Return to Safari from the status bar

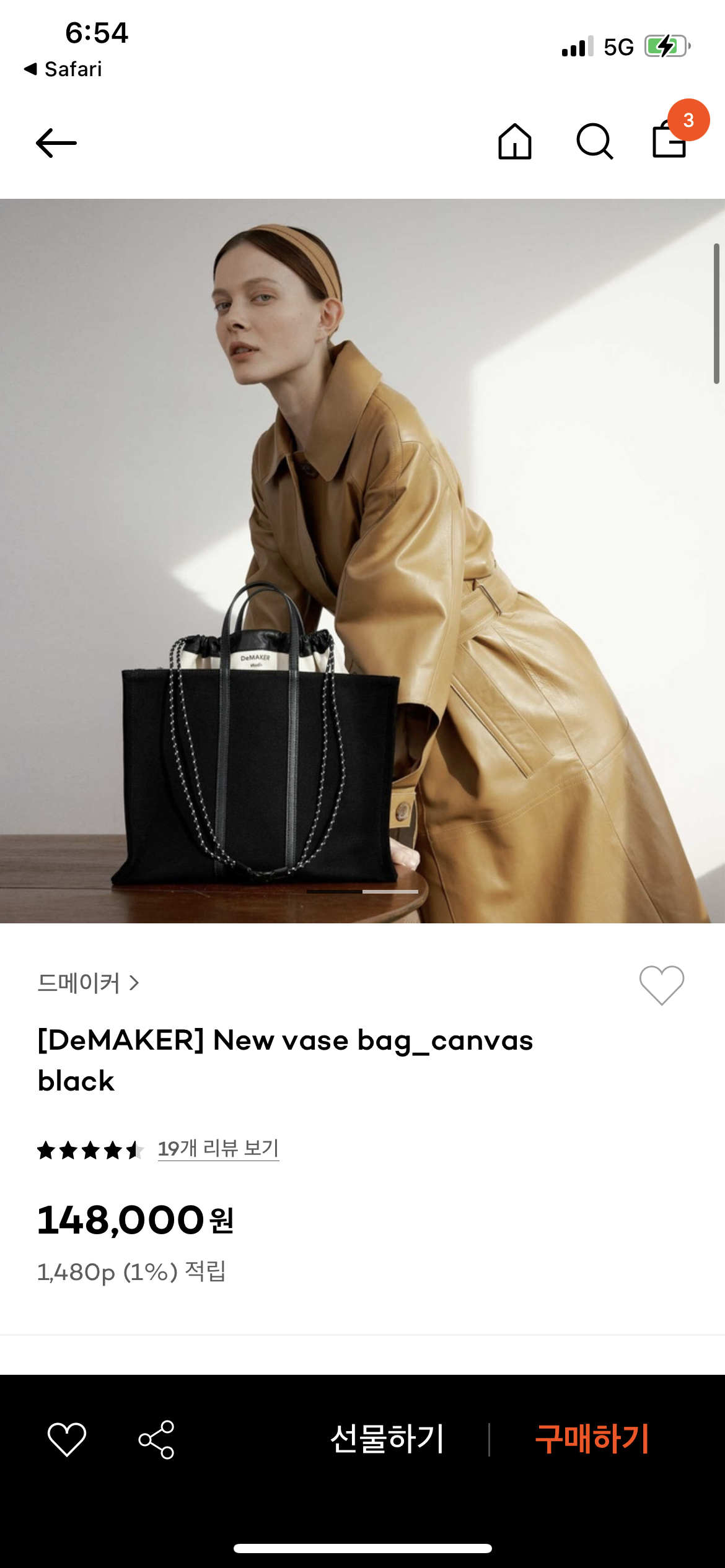click(x=63, y=69)
